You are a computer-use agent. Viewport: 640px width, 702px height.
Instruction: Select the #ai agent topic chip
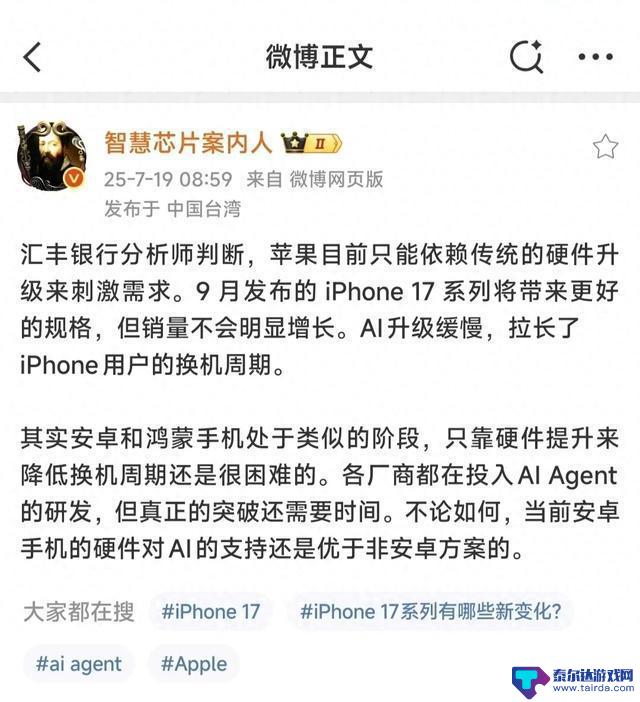(x=78, y=663)
